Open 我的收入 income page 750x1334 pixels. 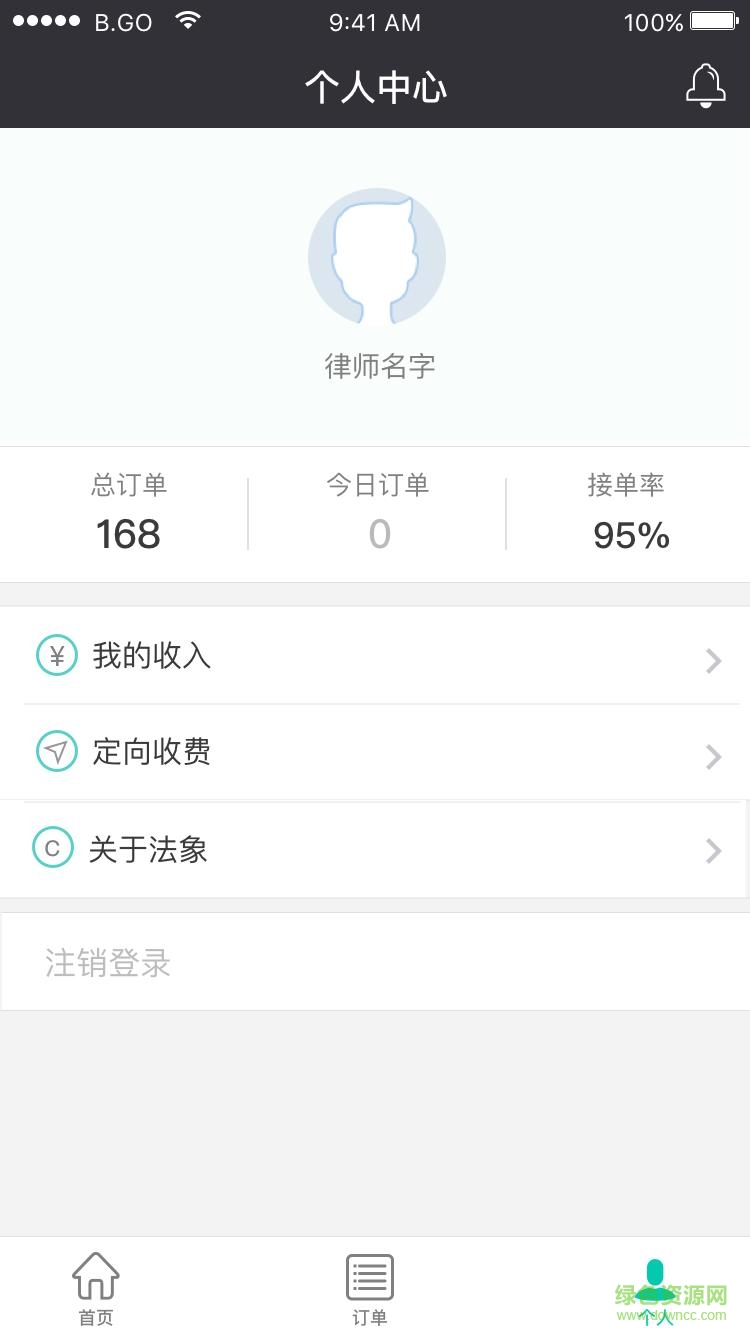pyautogui.click(x=375, y=656)
